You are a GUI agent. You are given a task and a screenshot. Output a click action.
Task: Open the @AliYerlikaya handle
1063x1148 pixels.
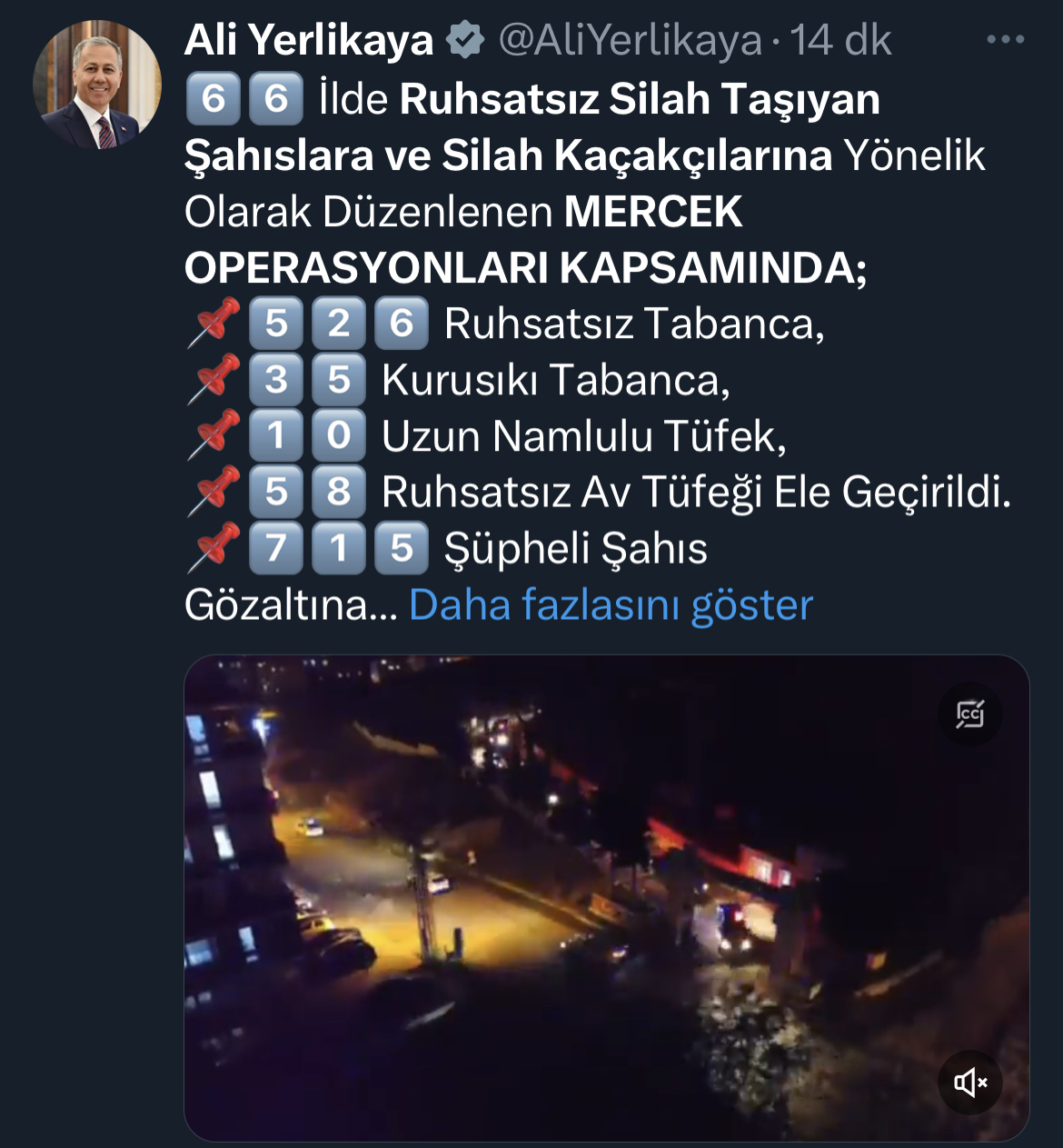(x=630, y=40)
